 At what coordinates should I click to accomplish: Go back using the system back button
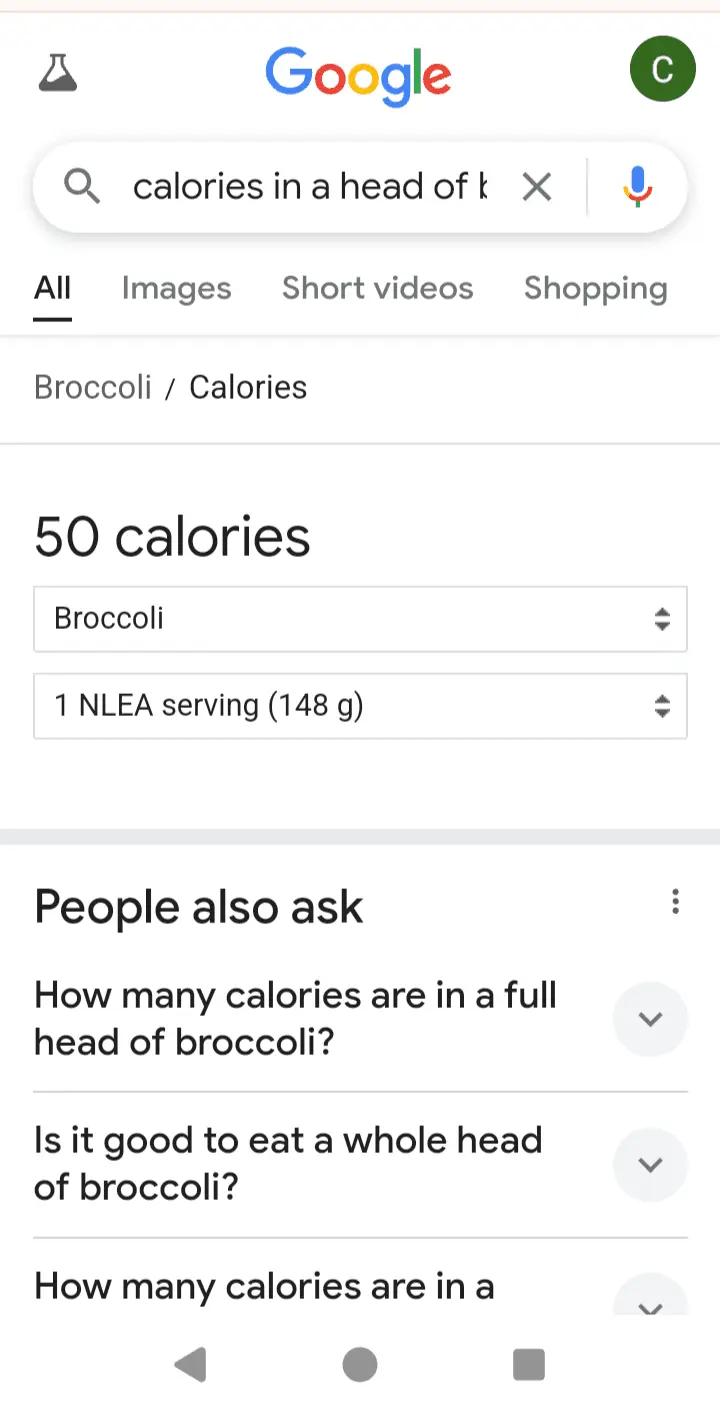click(190, 1364)
